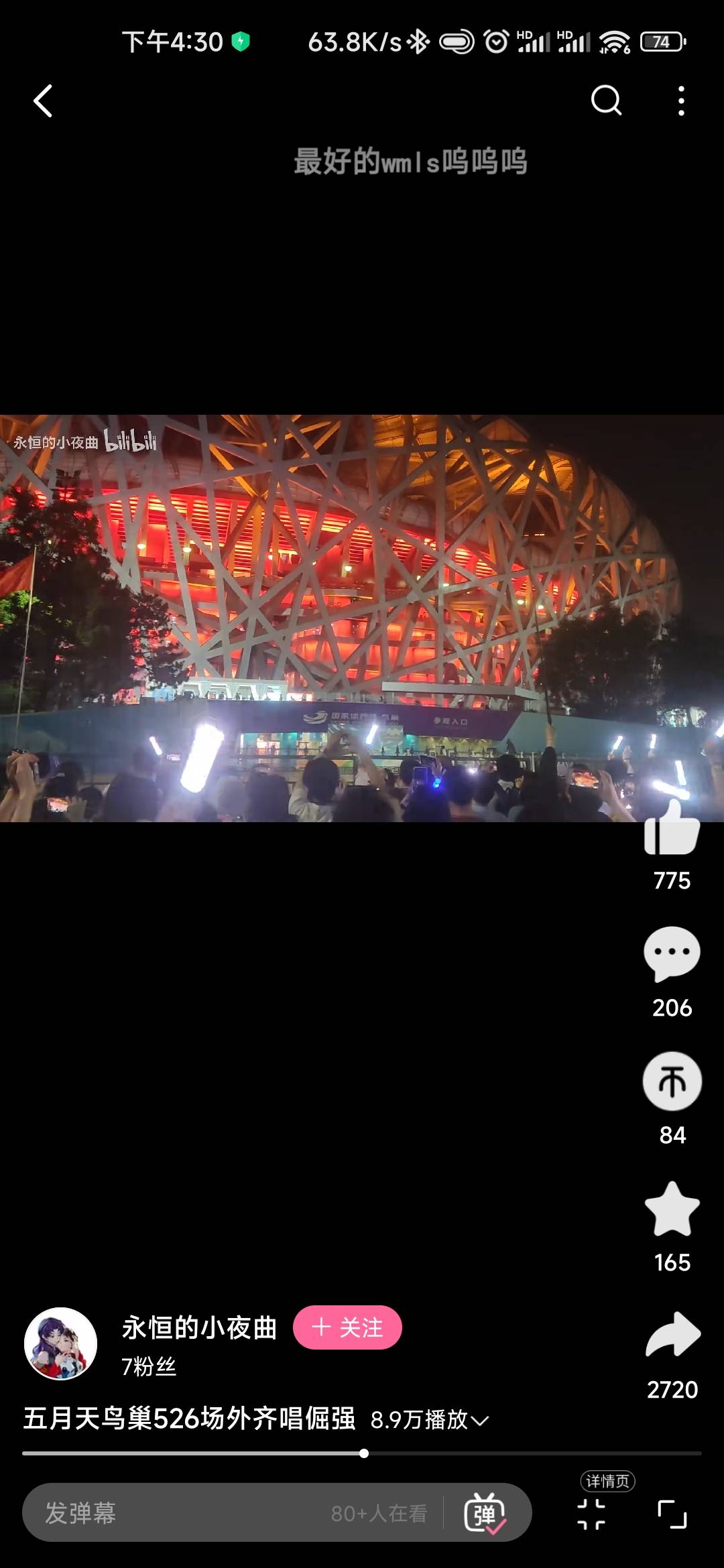Seek video using progress bar
The image size is (724, 1568).
coord(362,1453)
